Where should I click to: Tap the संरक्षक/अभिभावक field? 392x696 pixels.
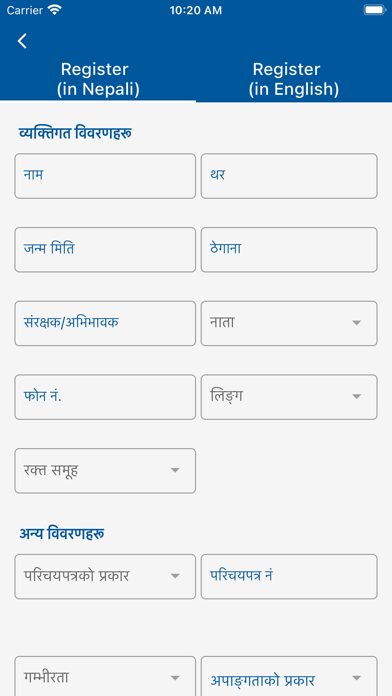pos(105,323)
